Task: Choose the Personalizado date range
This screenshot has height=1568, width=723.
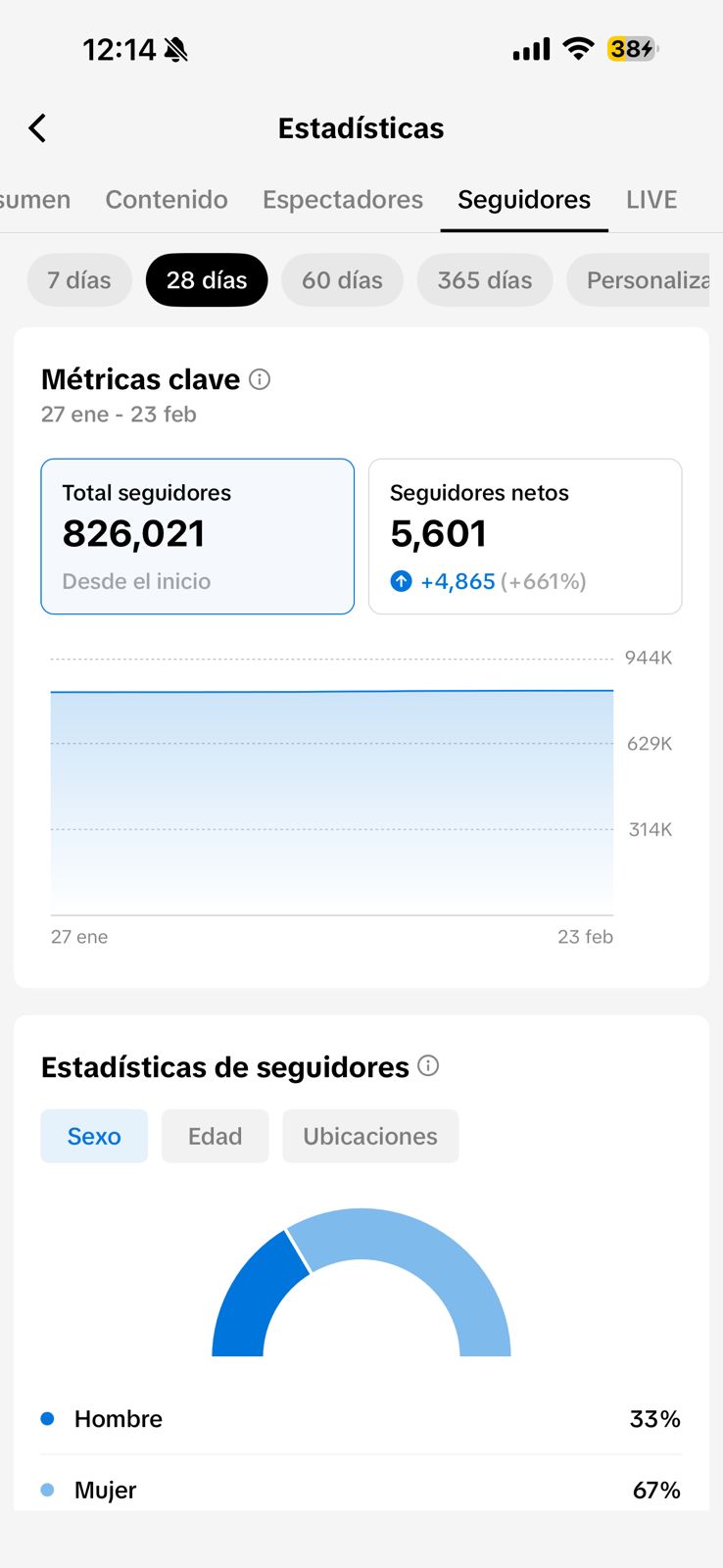Action: [642, 280]
